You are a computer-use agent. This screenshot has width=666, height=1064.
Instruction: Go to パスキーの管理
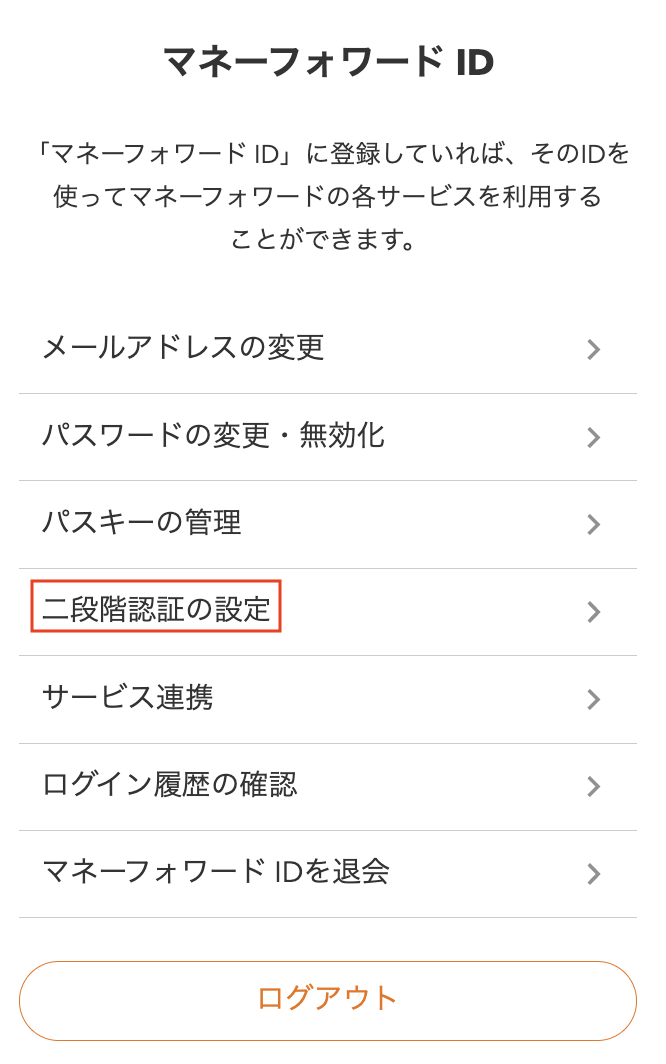pyautogui.click(x=327, y=523)
